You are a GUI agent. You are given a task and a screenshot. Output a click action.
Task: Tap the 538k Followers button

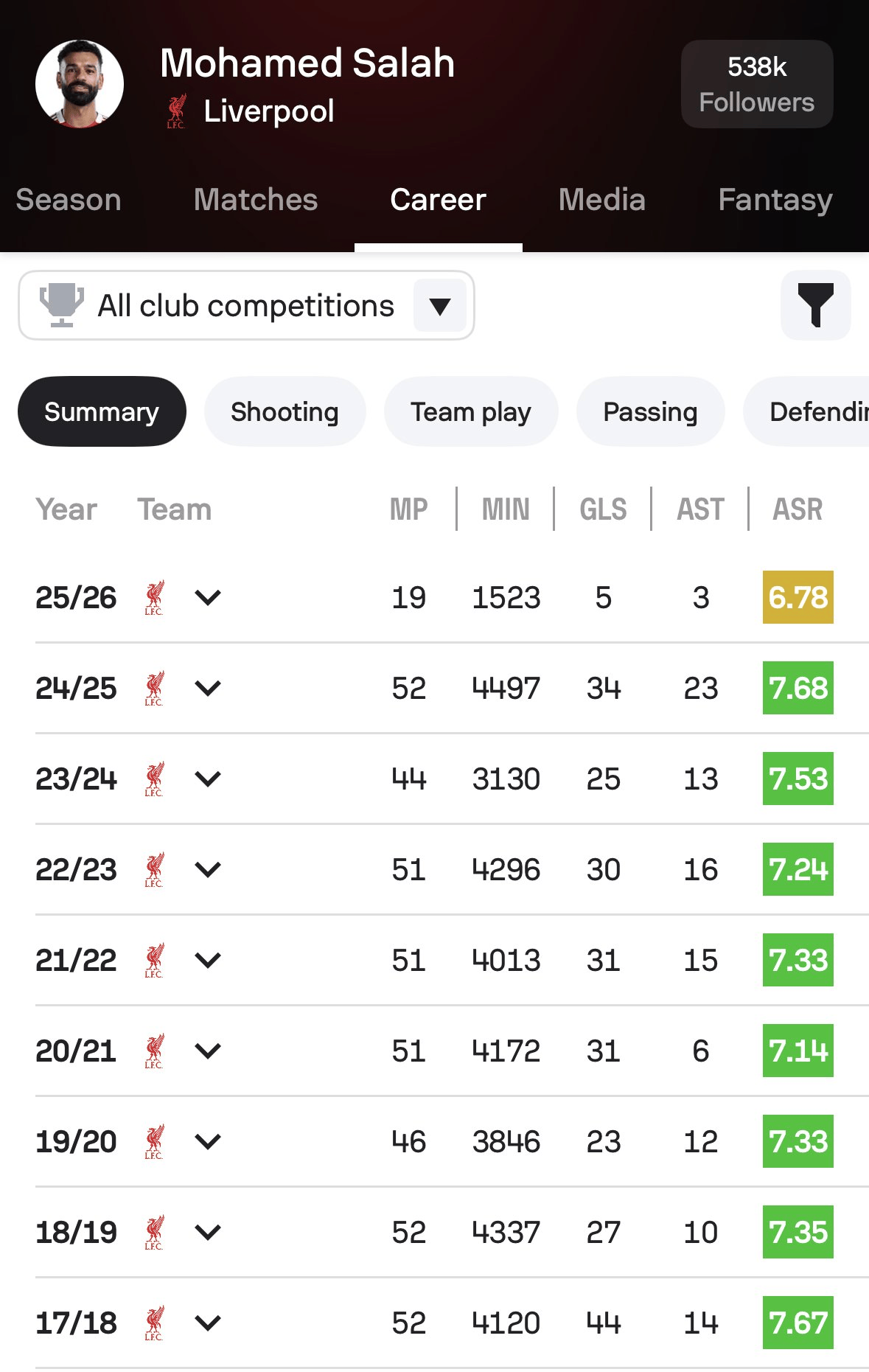click(x=756, y=84)
